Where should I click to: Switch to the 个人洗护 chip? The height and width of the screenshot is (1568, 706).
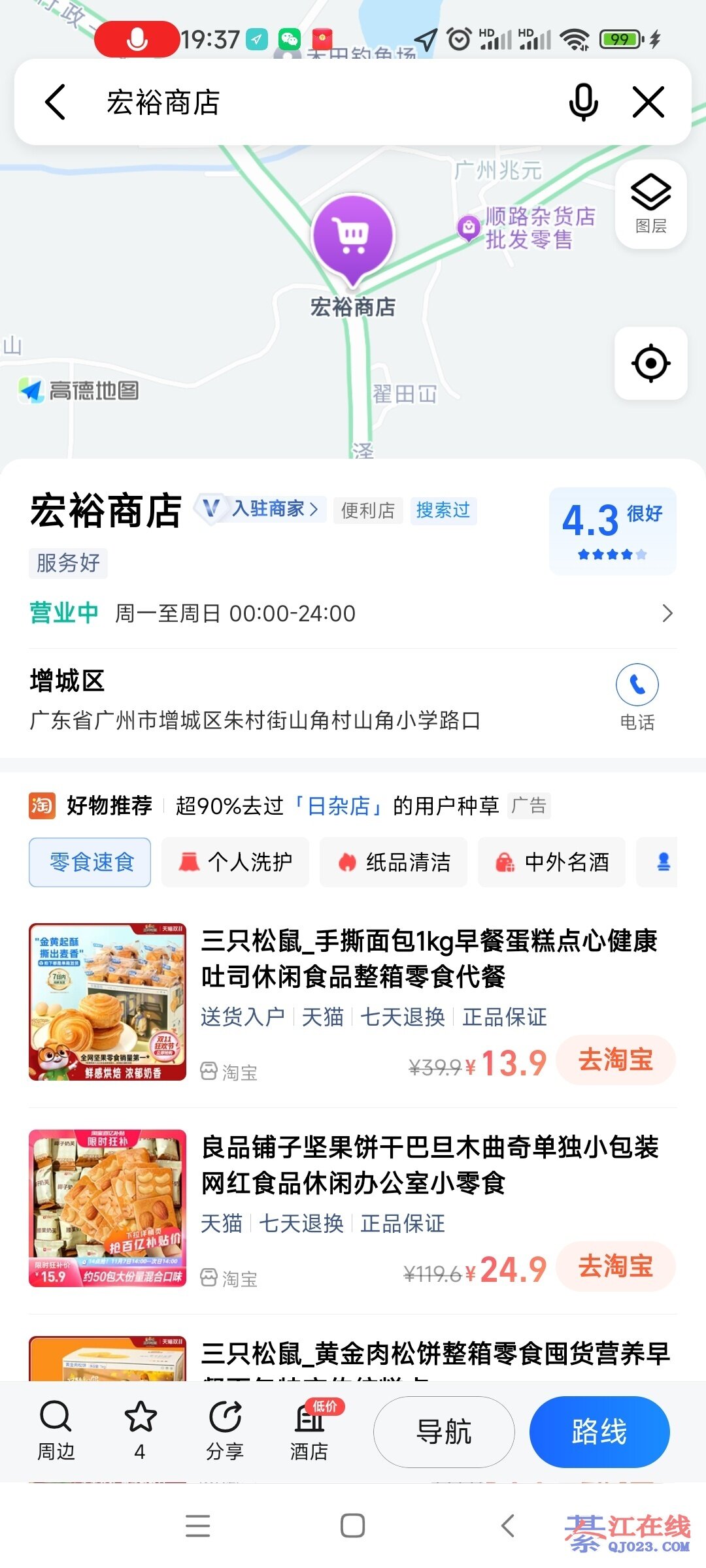(x=235, y=862)
